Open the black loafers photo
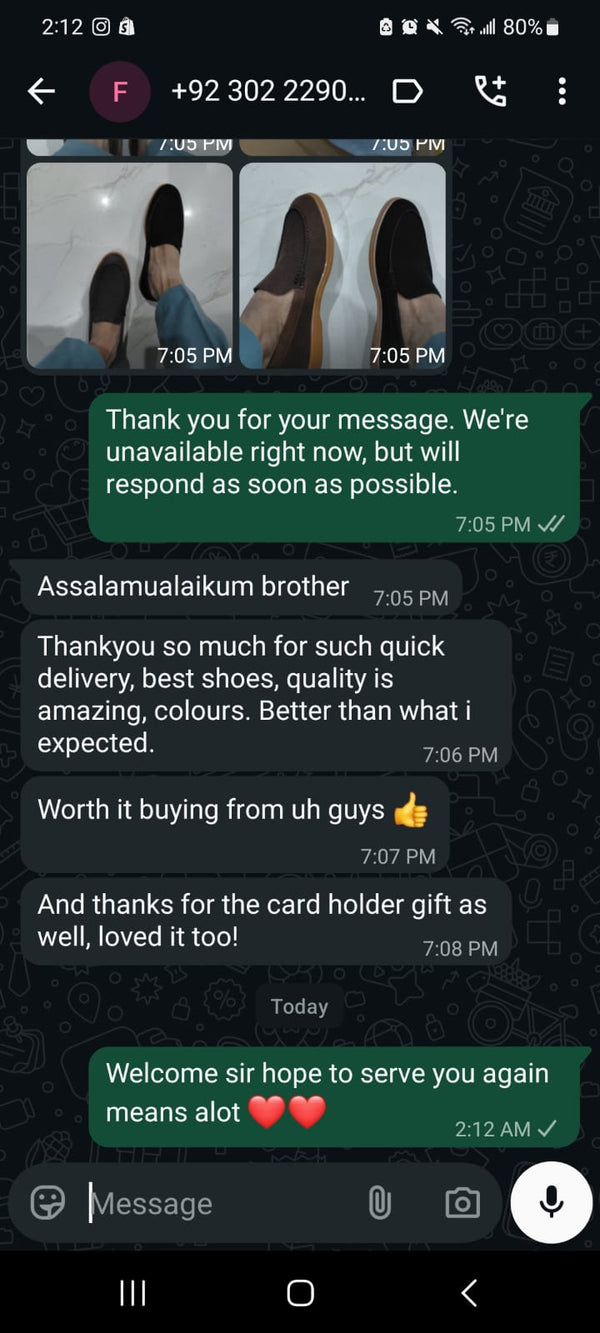This screenshot has height=1333, width=600. click(x=129, y=266)
